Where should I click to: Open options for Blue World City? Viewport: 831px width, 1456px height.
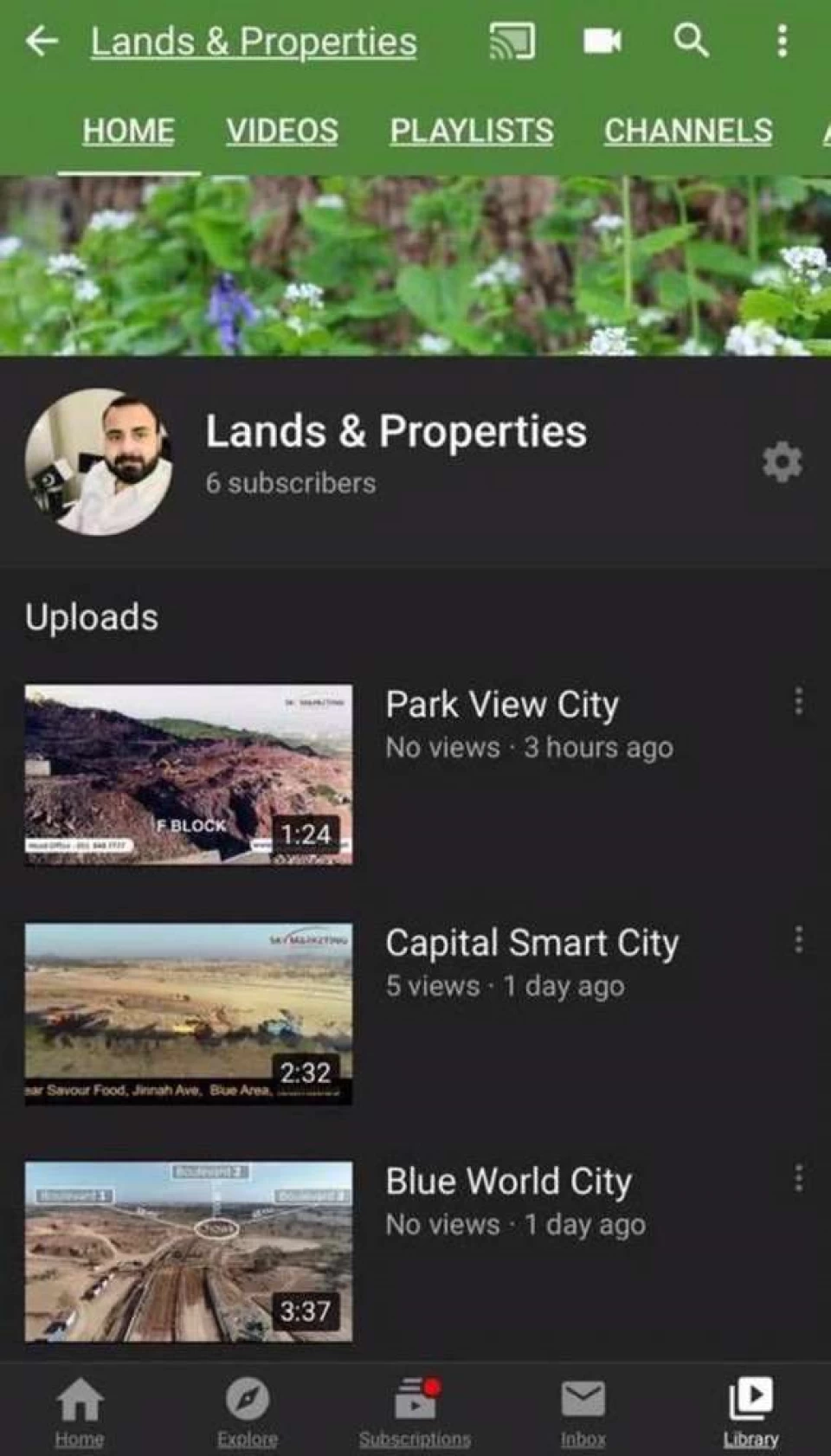click(798, 1179)
